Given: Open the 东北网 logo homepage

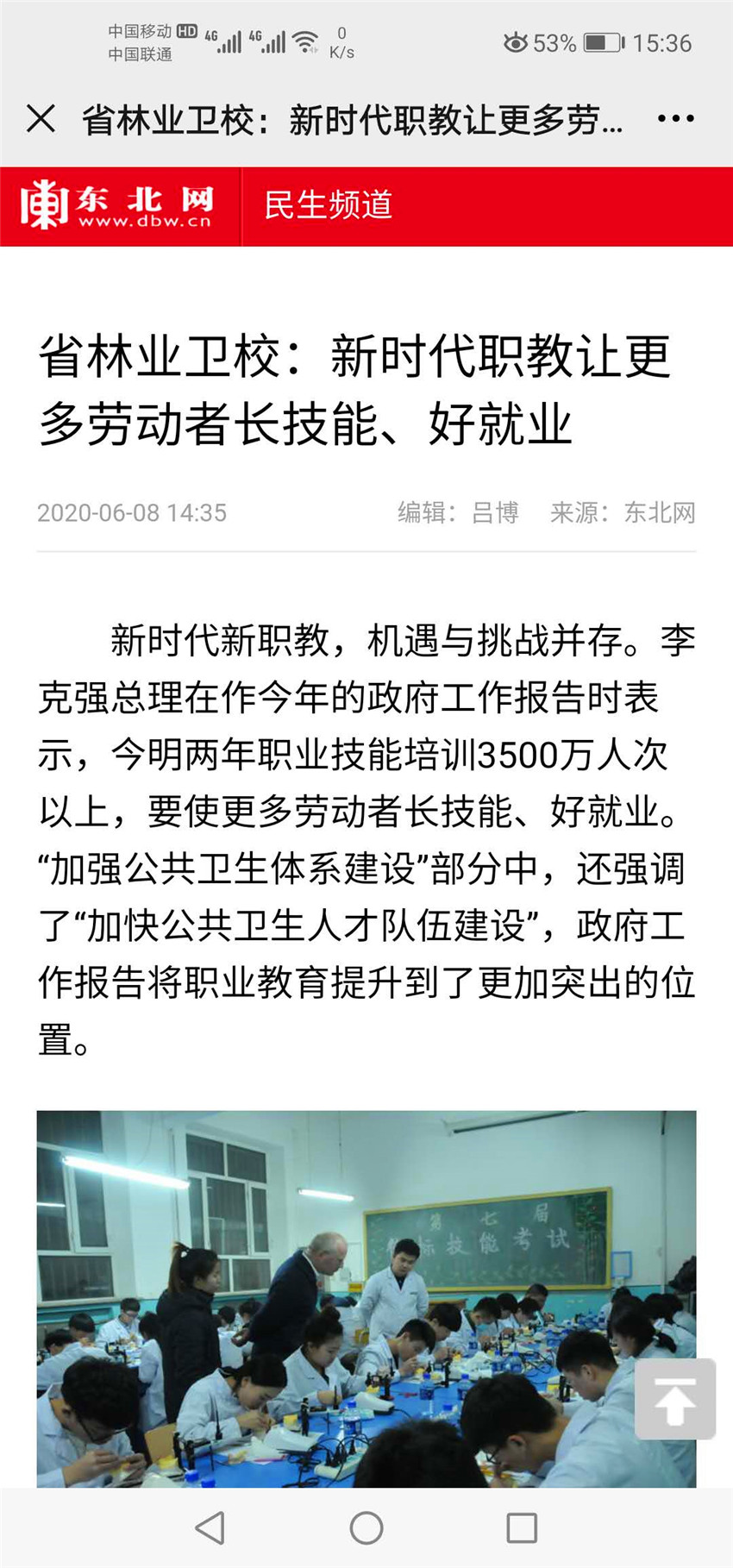Looking at the screenshot, I should click(x=116, y=205).
